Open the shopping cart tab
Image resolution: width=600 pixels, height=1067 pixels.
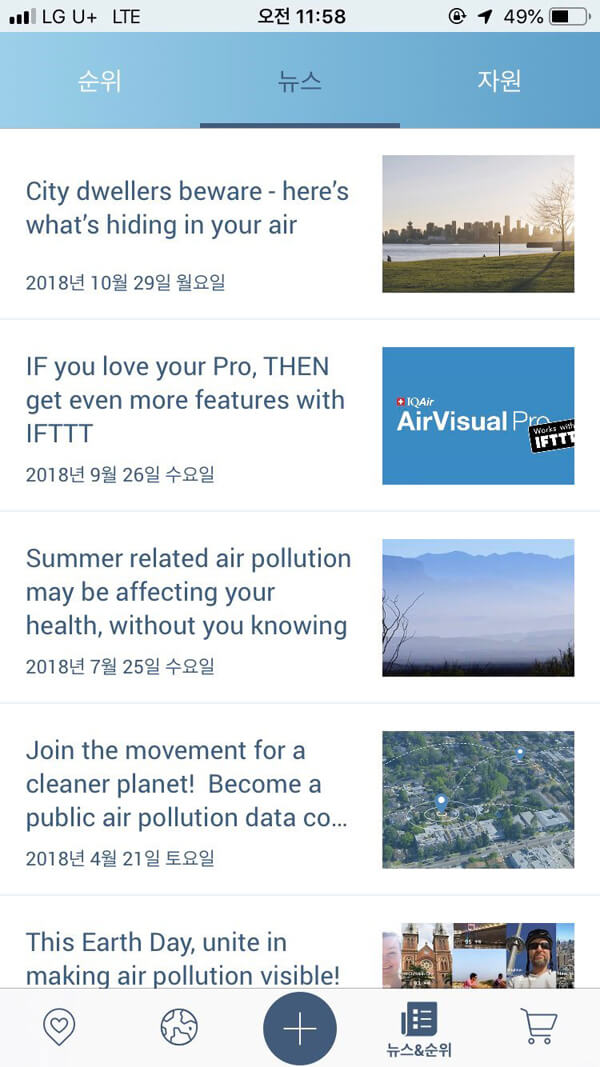pos(539,1027)
